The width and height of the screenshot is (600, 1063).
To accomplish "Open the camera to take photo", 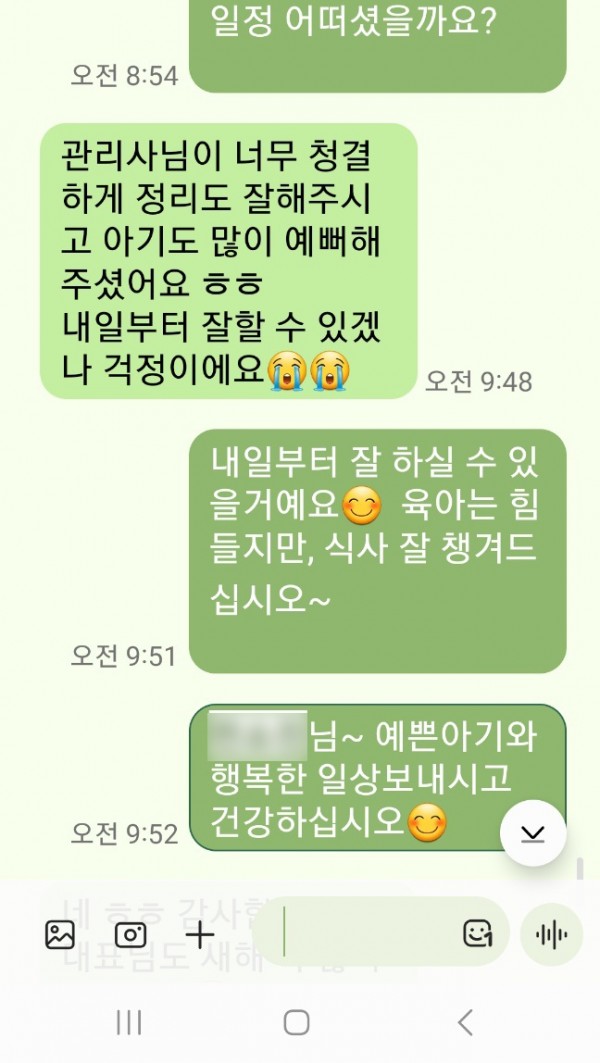I will [130, 935].
